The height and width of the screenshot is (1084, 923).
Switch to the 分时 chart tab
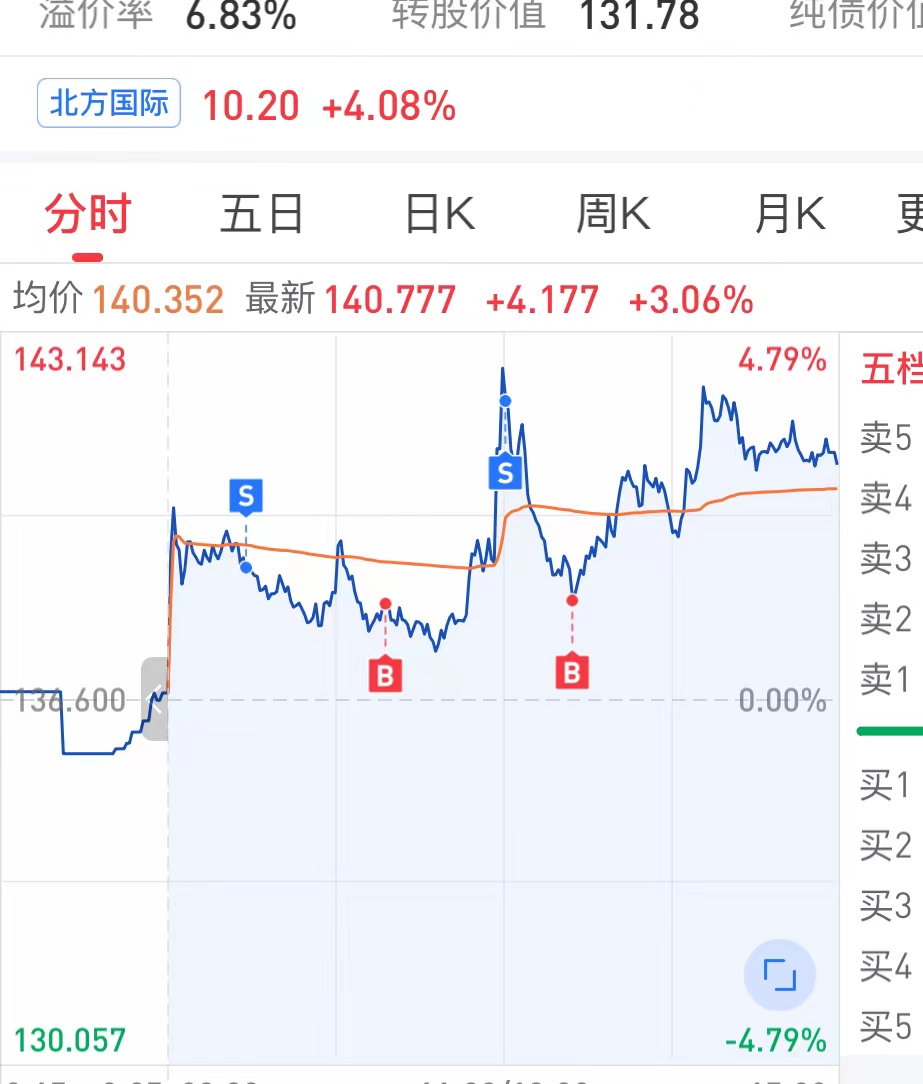[x=87, y=214]
